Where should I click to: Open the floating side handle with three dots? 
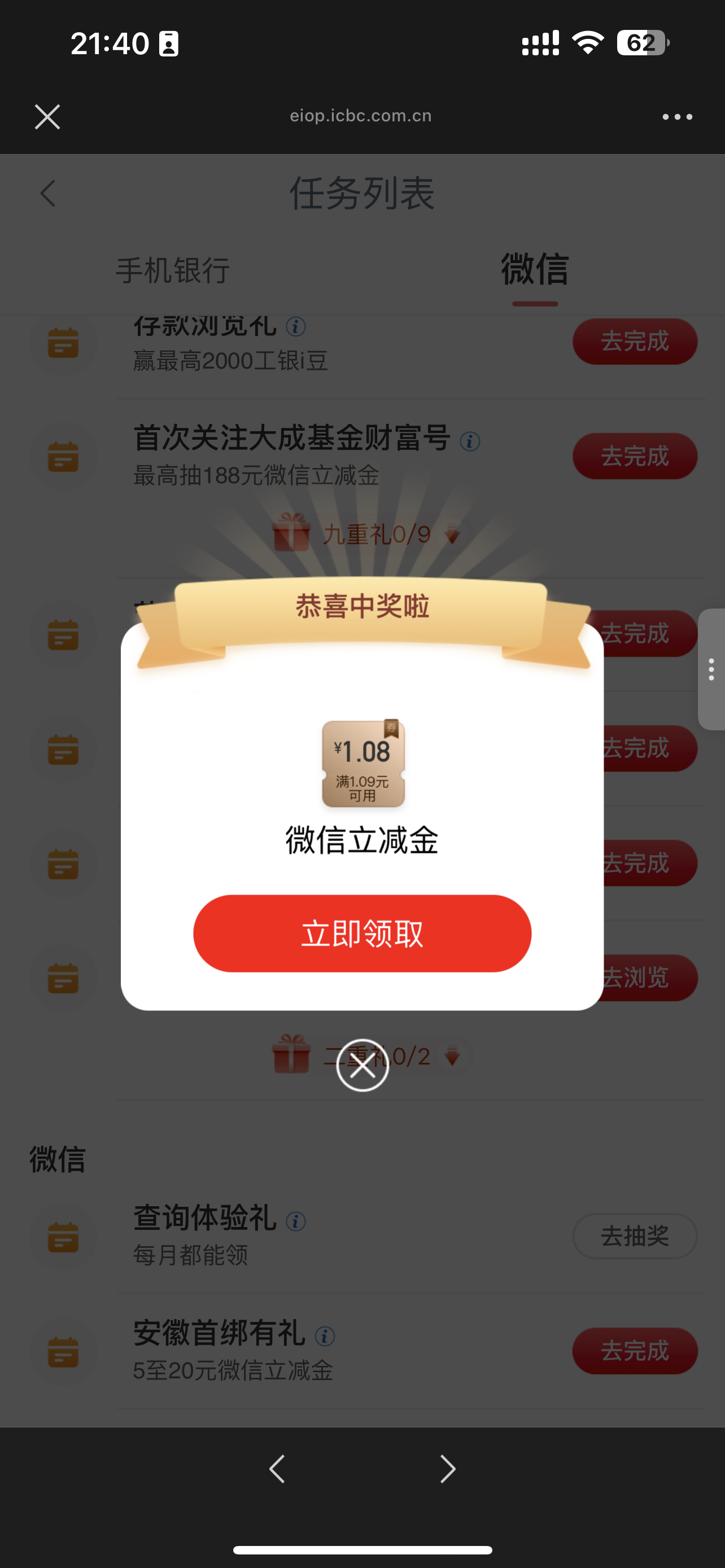[x=711, y=669]
